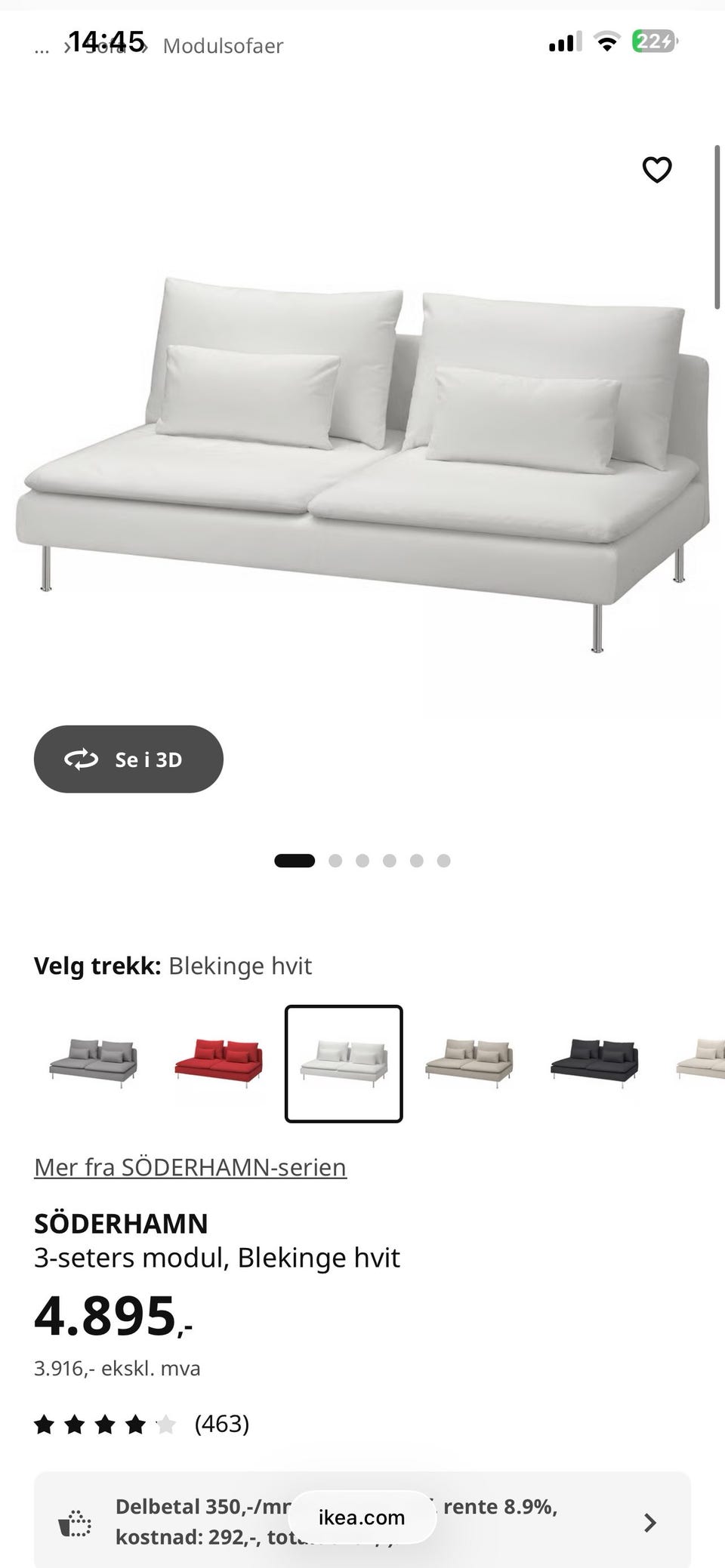Tap the heart icon to favorite sofa

[x=657, y=171]
